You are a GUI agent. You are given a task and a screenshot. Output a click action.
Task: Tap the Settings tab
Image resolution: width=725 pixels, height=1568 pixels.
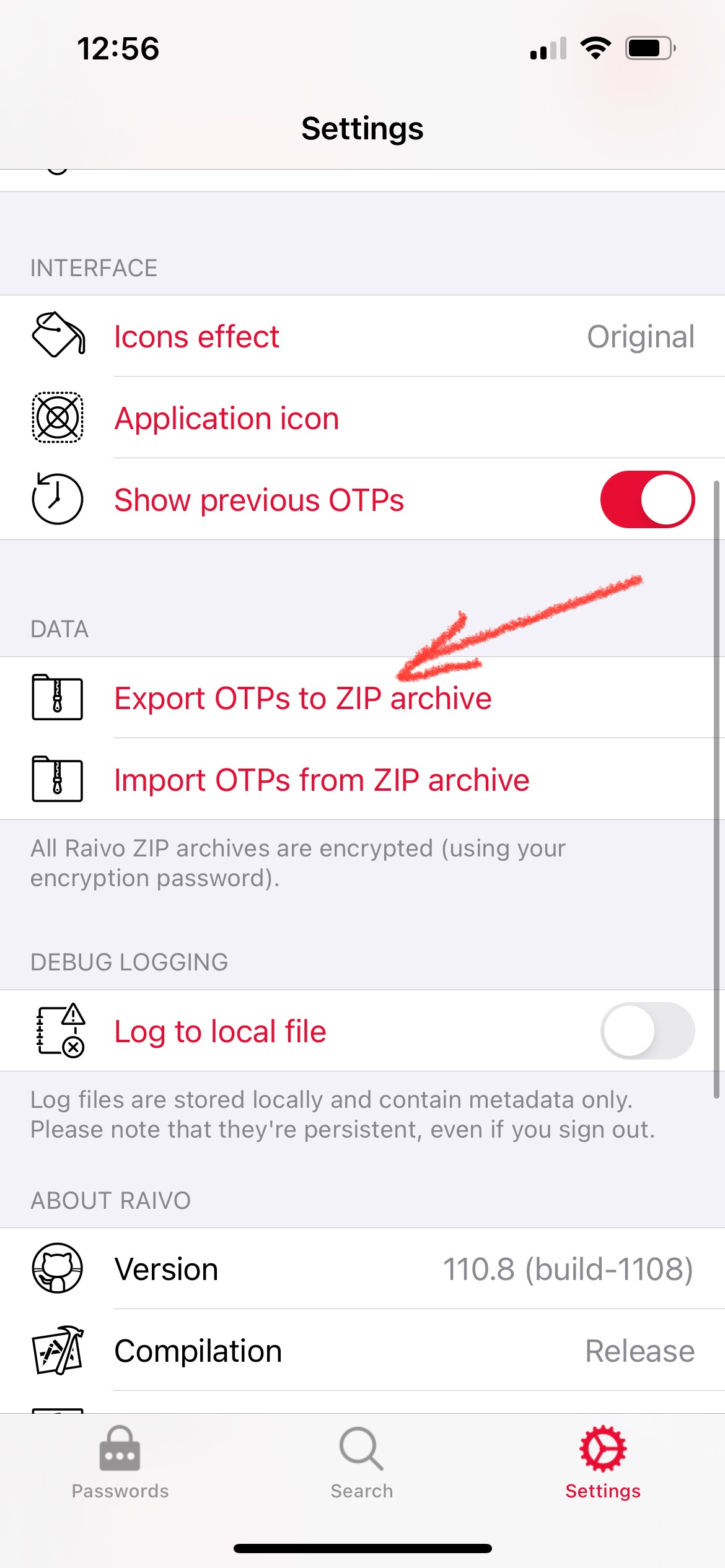coord(603,1463)
